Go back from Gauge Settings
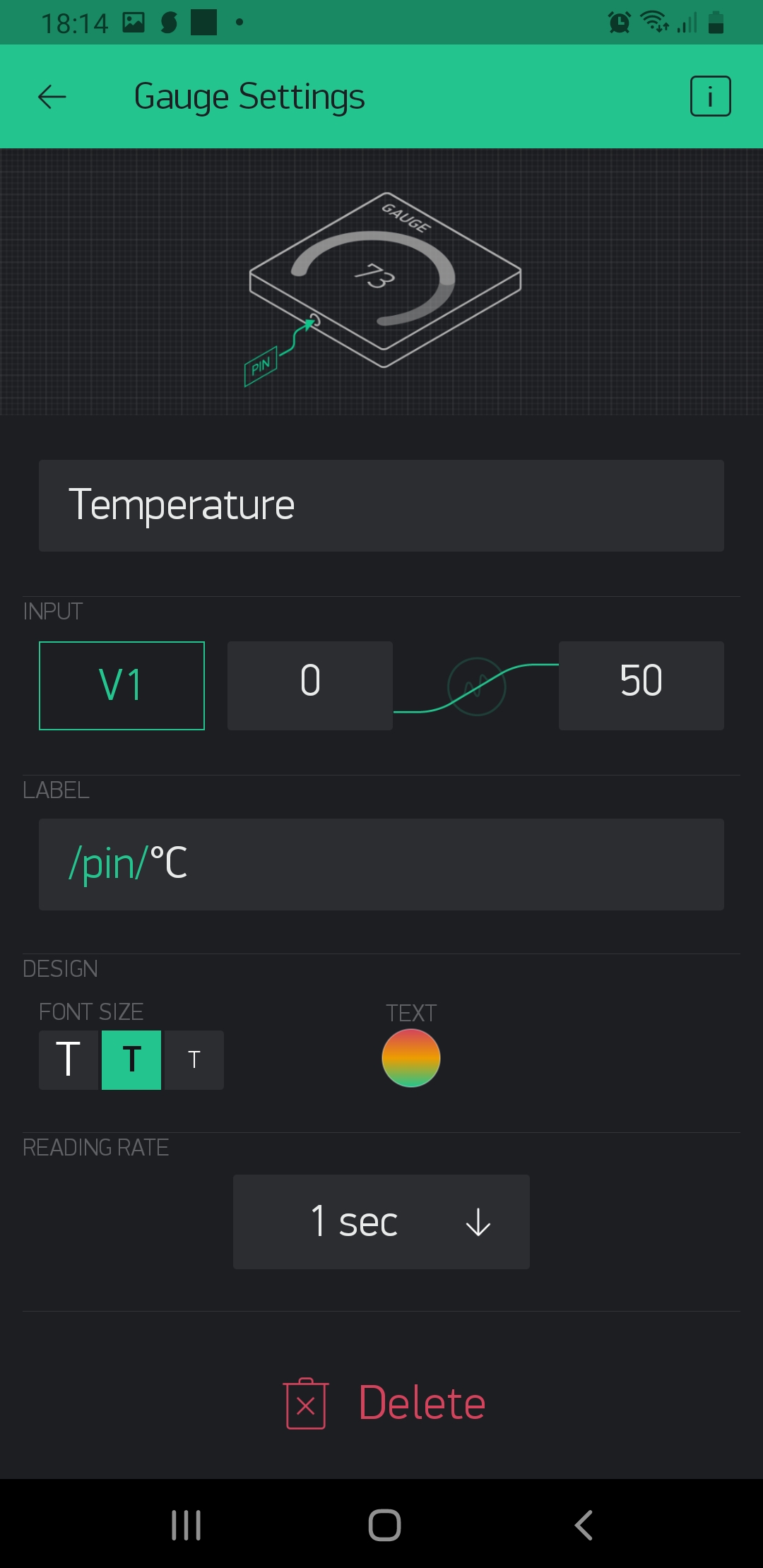Image resolution: width=763 pixels, height=1568 pixels. coord(52,97)
